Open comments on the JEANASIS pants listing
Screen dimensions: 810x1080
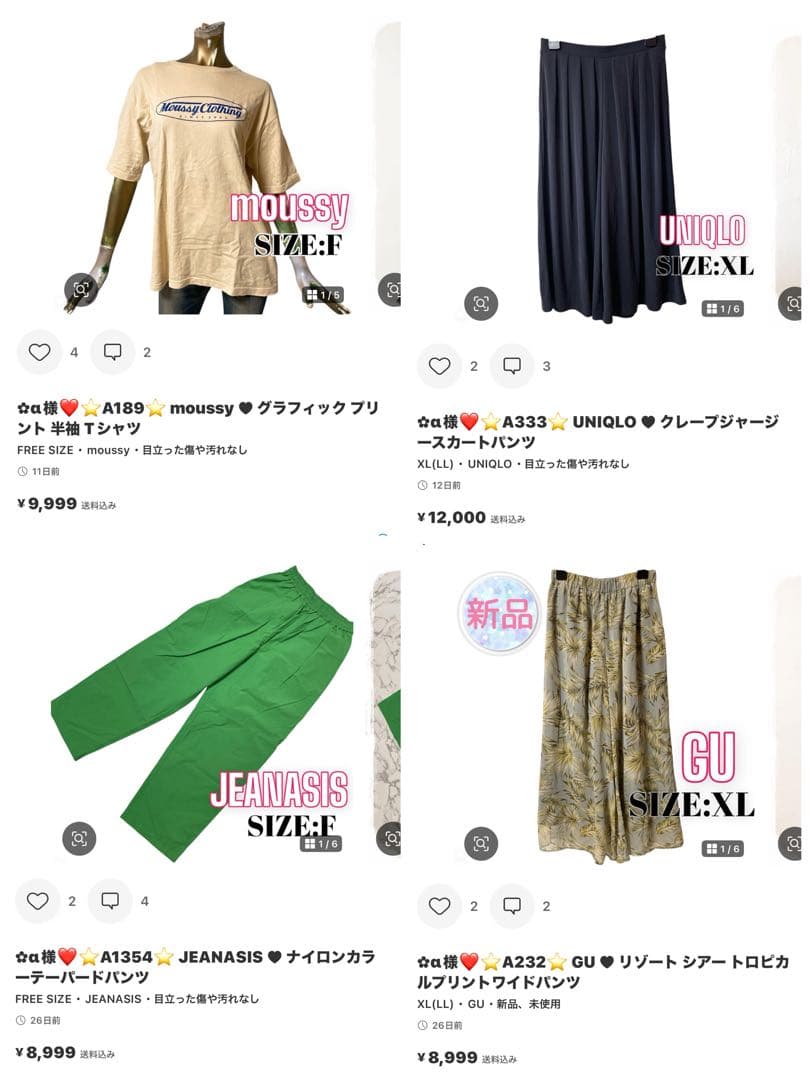tap(111, 901)
